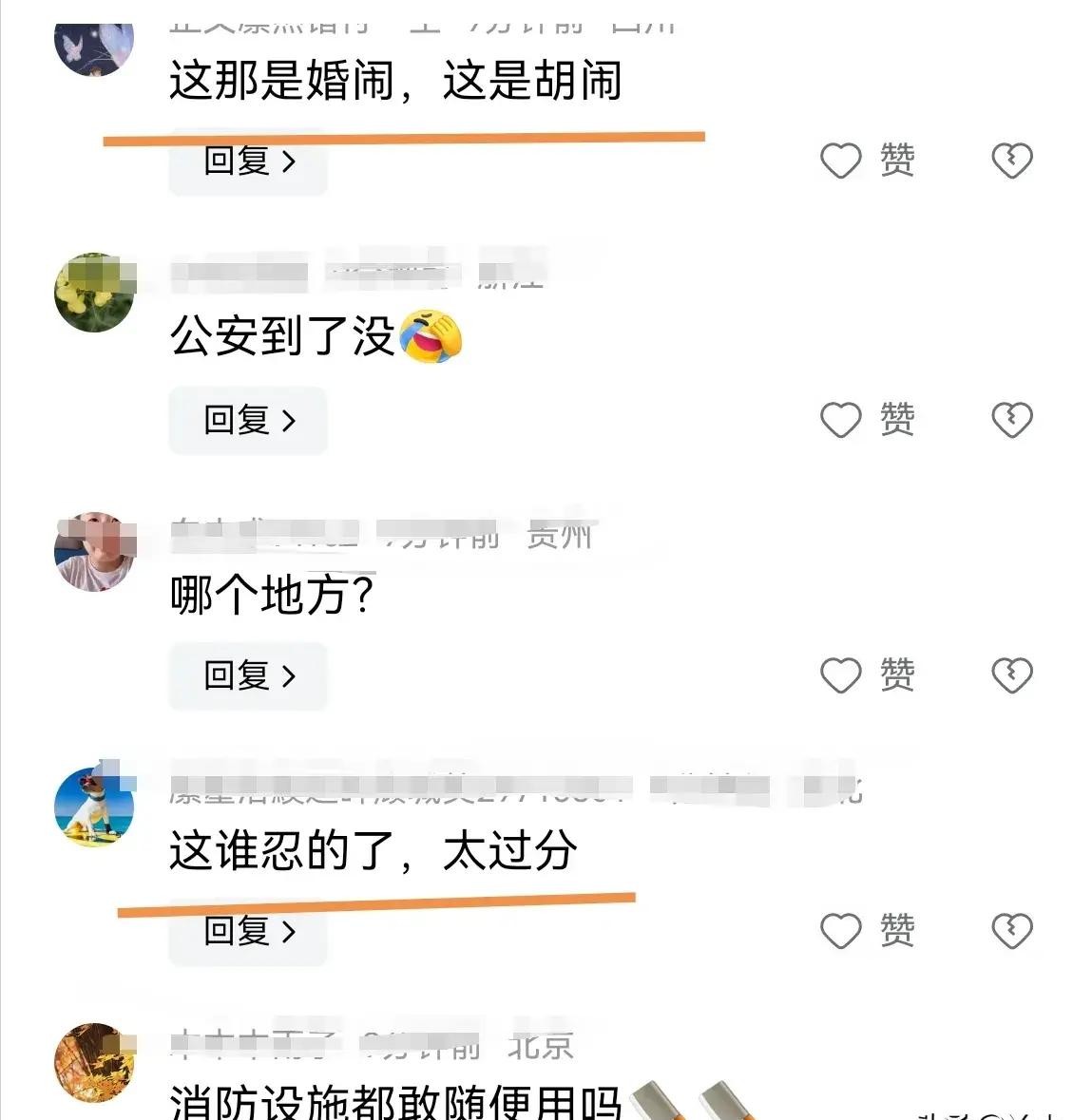Reply to the comment '公安到了没'
1092x1120 pixels.
[x=248, y=420]
